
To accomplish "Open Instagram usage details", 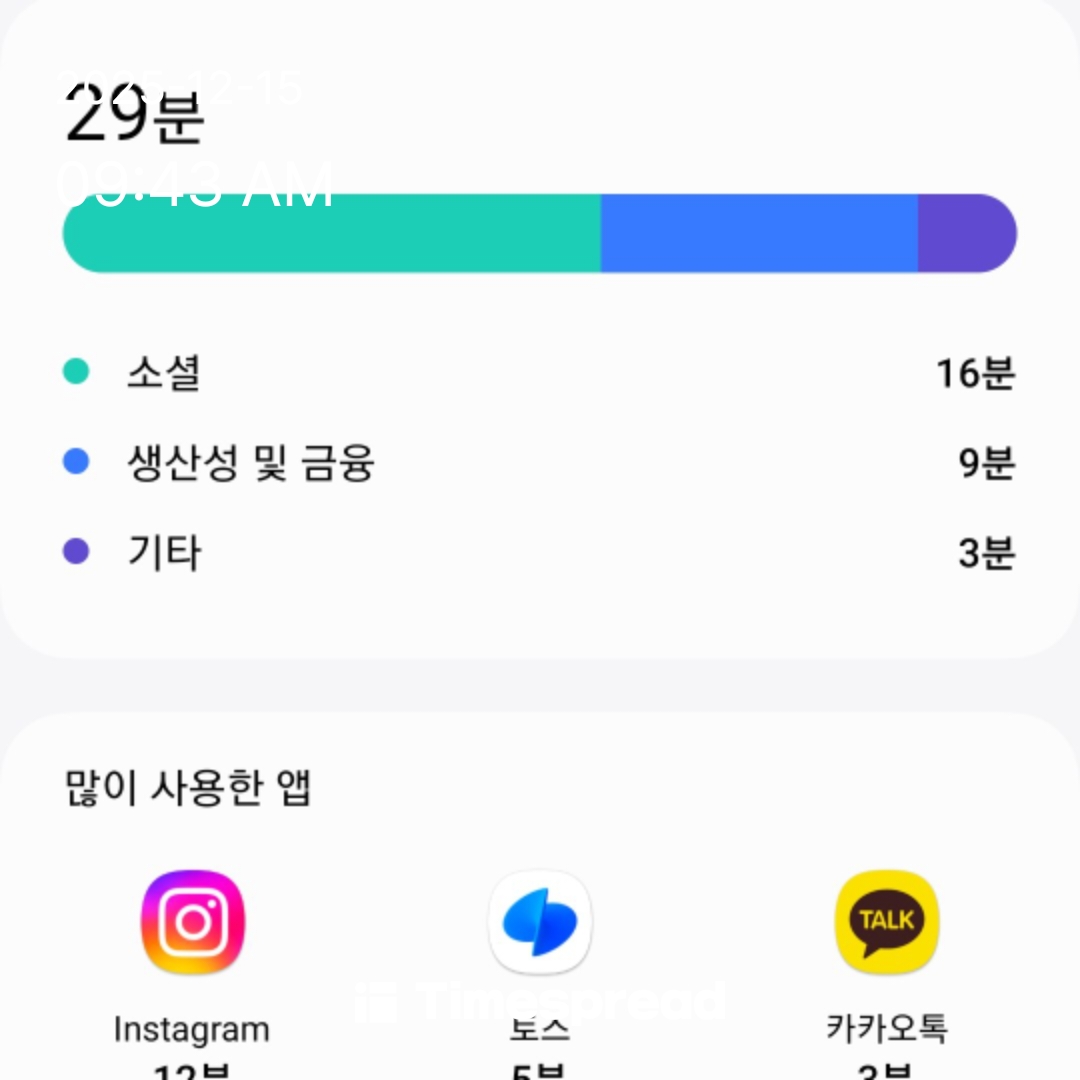I will (x=192, y=923).
